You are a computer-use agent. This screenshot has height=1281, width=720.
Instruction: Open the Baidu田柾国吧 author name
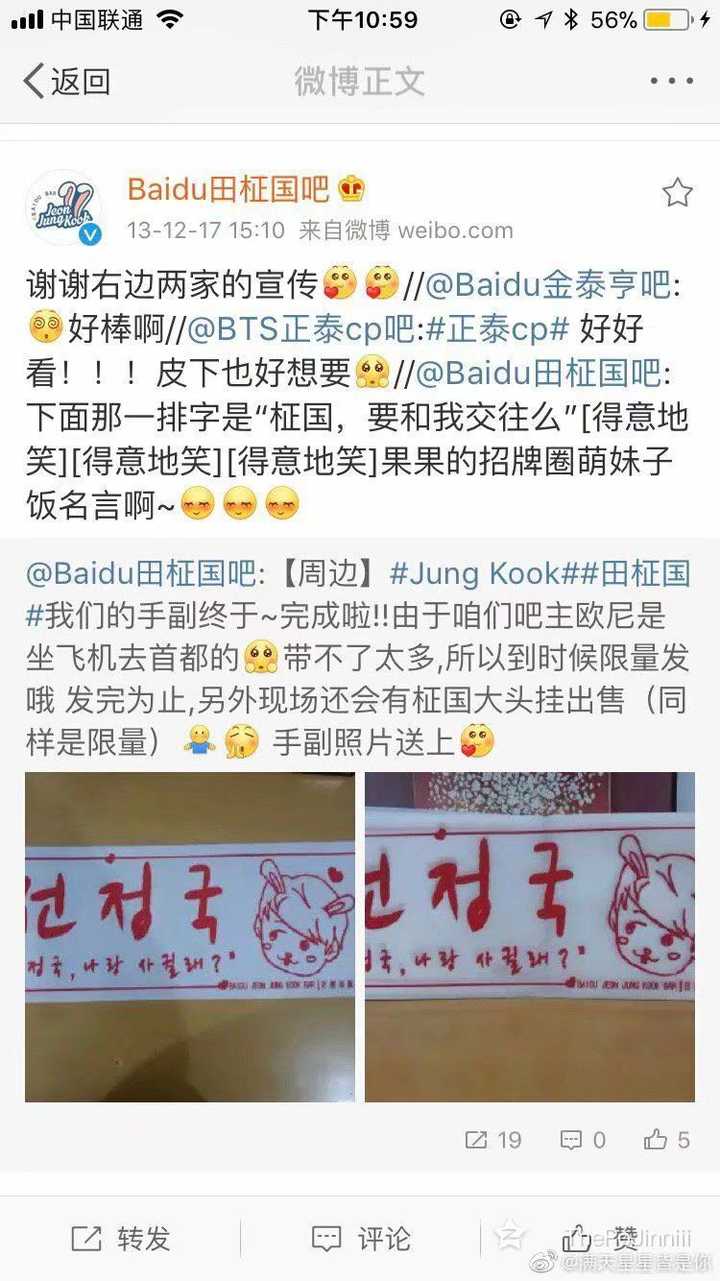[228, 188]
